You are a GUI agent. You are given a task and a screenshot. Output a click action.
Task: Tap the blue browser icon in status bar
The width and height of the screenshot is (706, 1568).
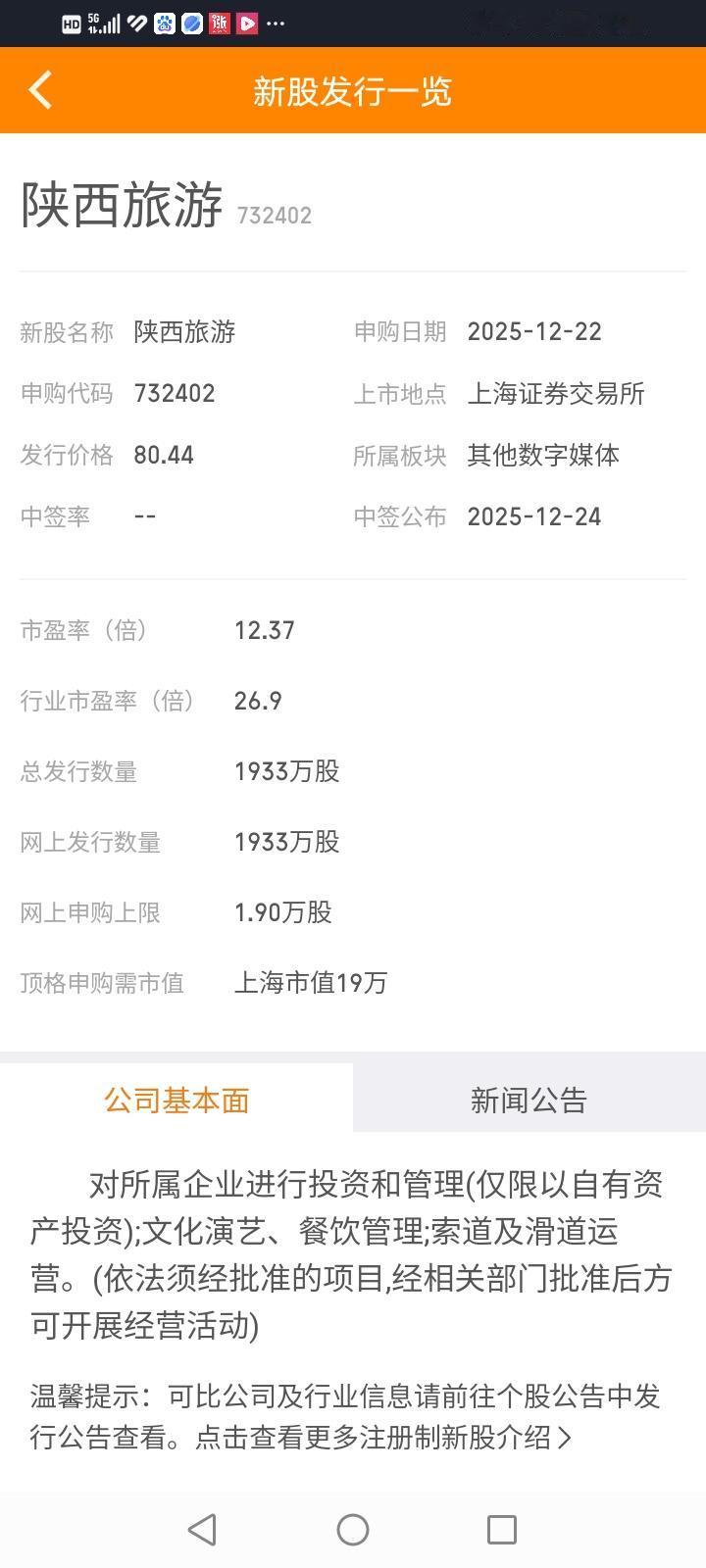click(x=192, y=24)
